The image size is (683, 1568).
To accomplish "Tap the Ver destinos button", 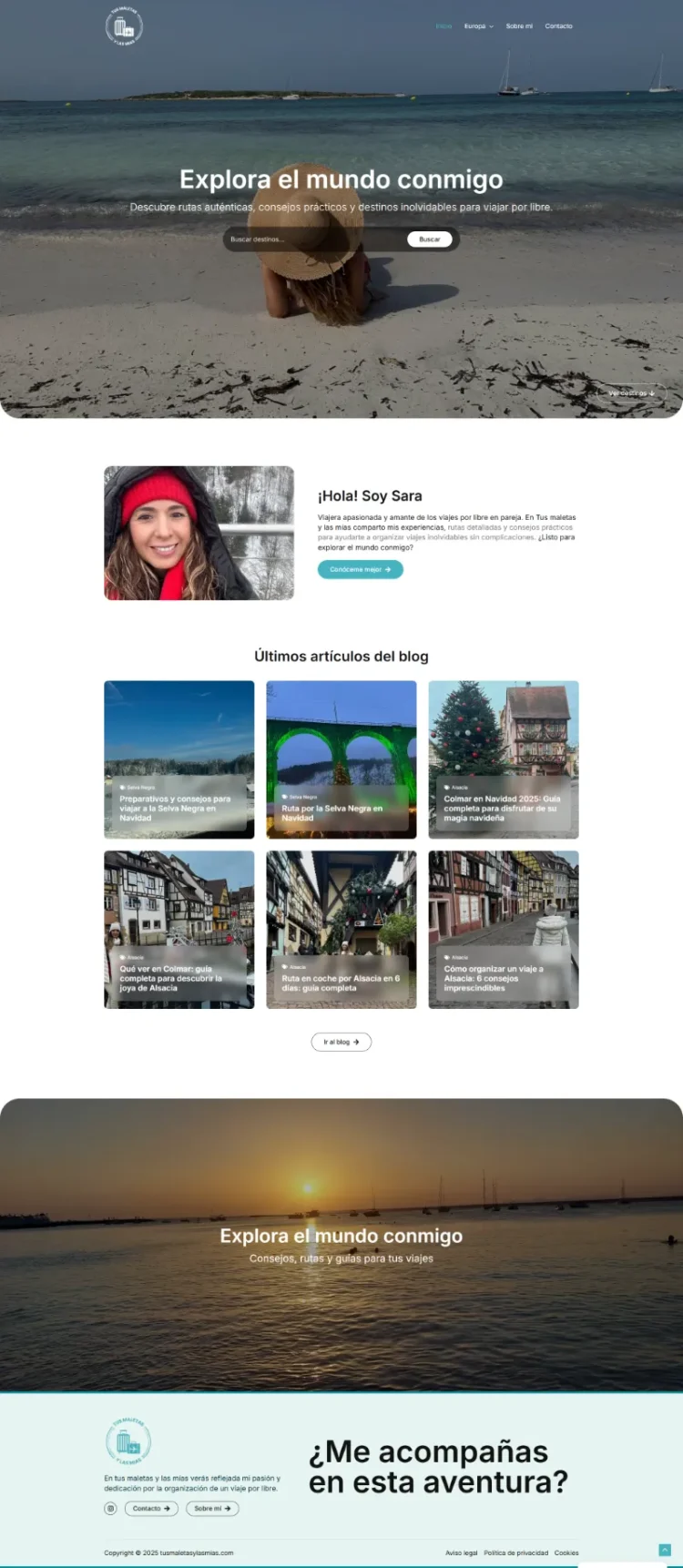I will (631, 393).
